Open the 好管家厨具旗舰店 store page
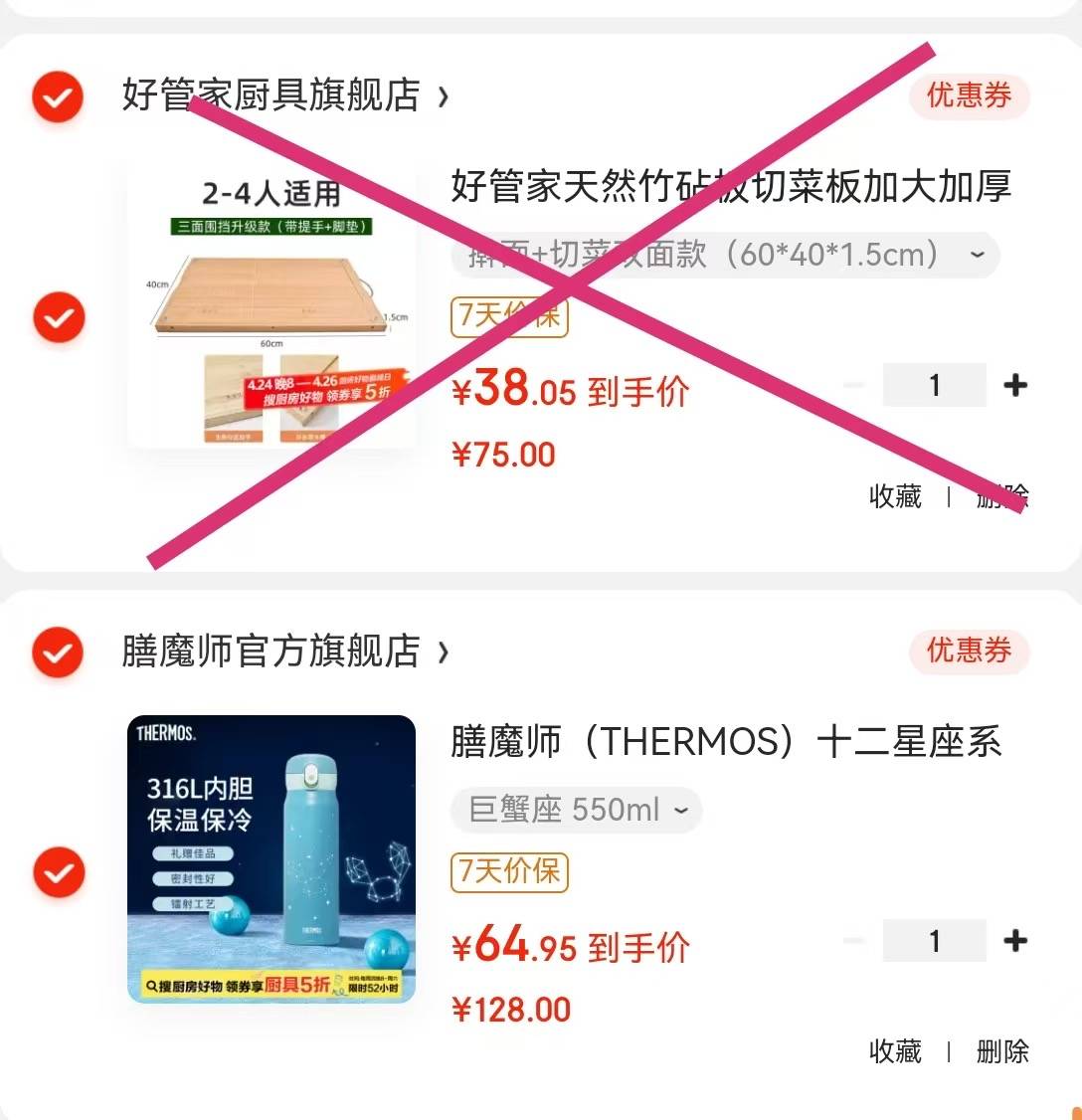Screen dimensions: 1082x1120 [x=284, y=95]
